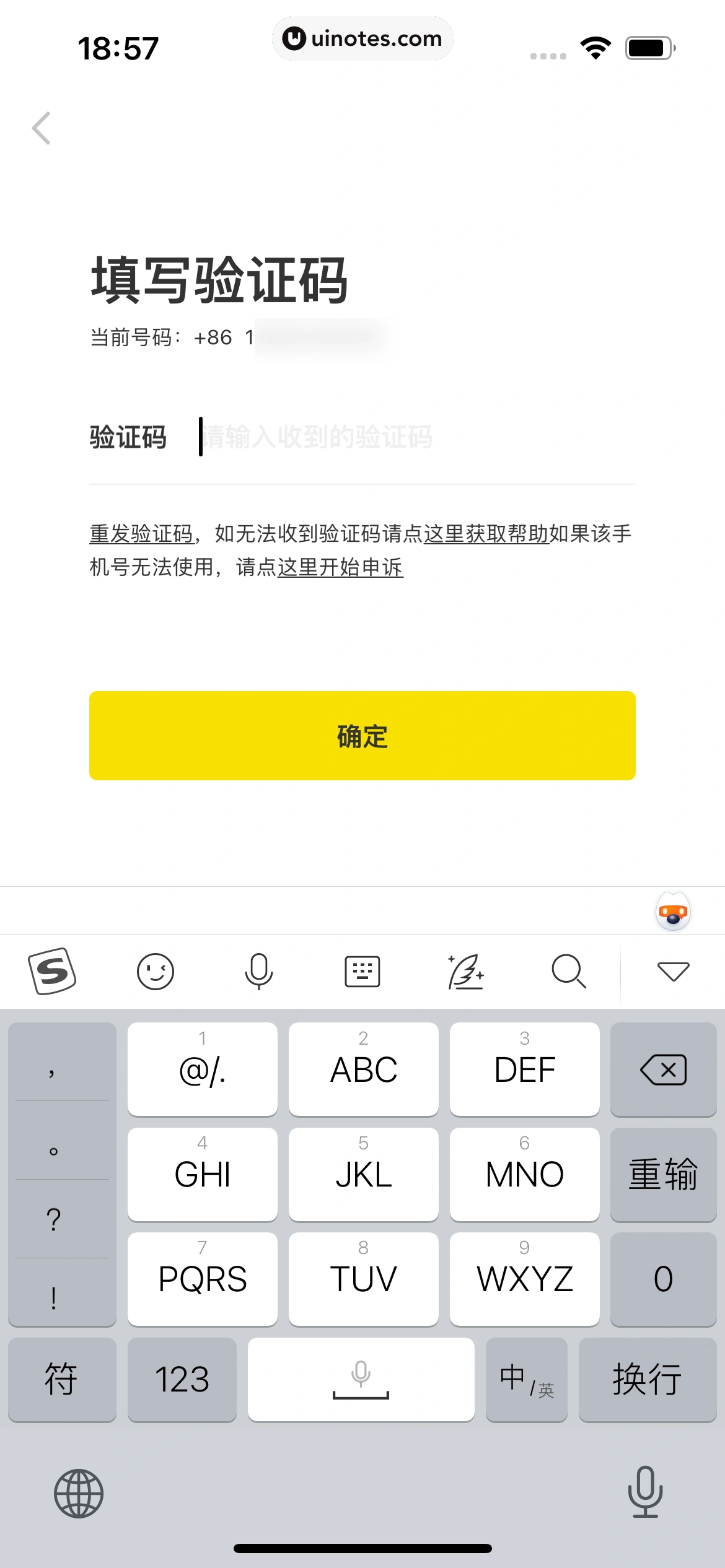Viewport: 725px width, 1568px height.
Task: Open the 符 symbols key
Action: 61,1380
